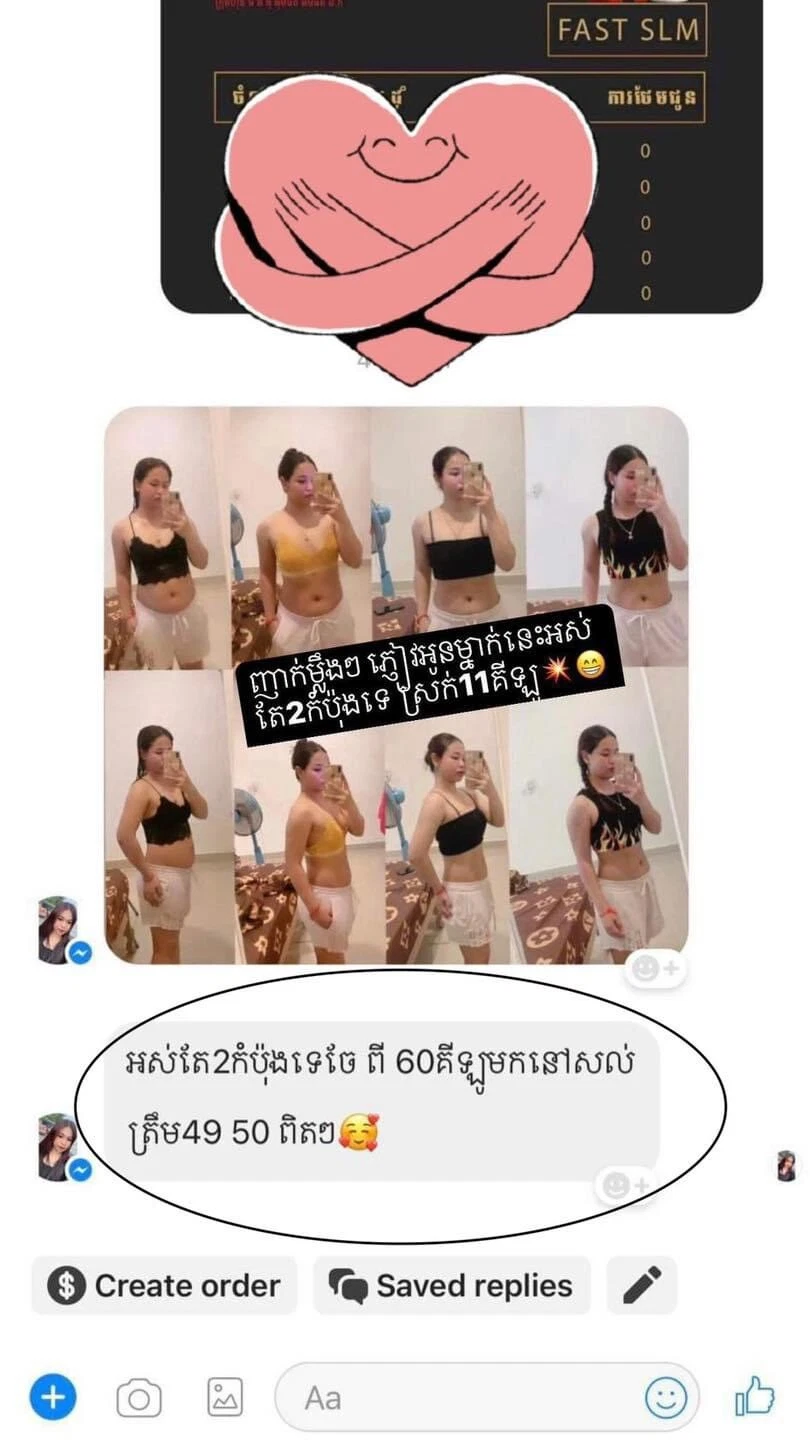Open the emoji picker in the message field
Image resolution: width=810 pixels, height=1440 pixels.
(x=665, y=1397)
